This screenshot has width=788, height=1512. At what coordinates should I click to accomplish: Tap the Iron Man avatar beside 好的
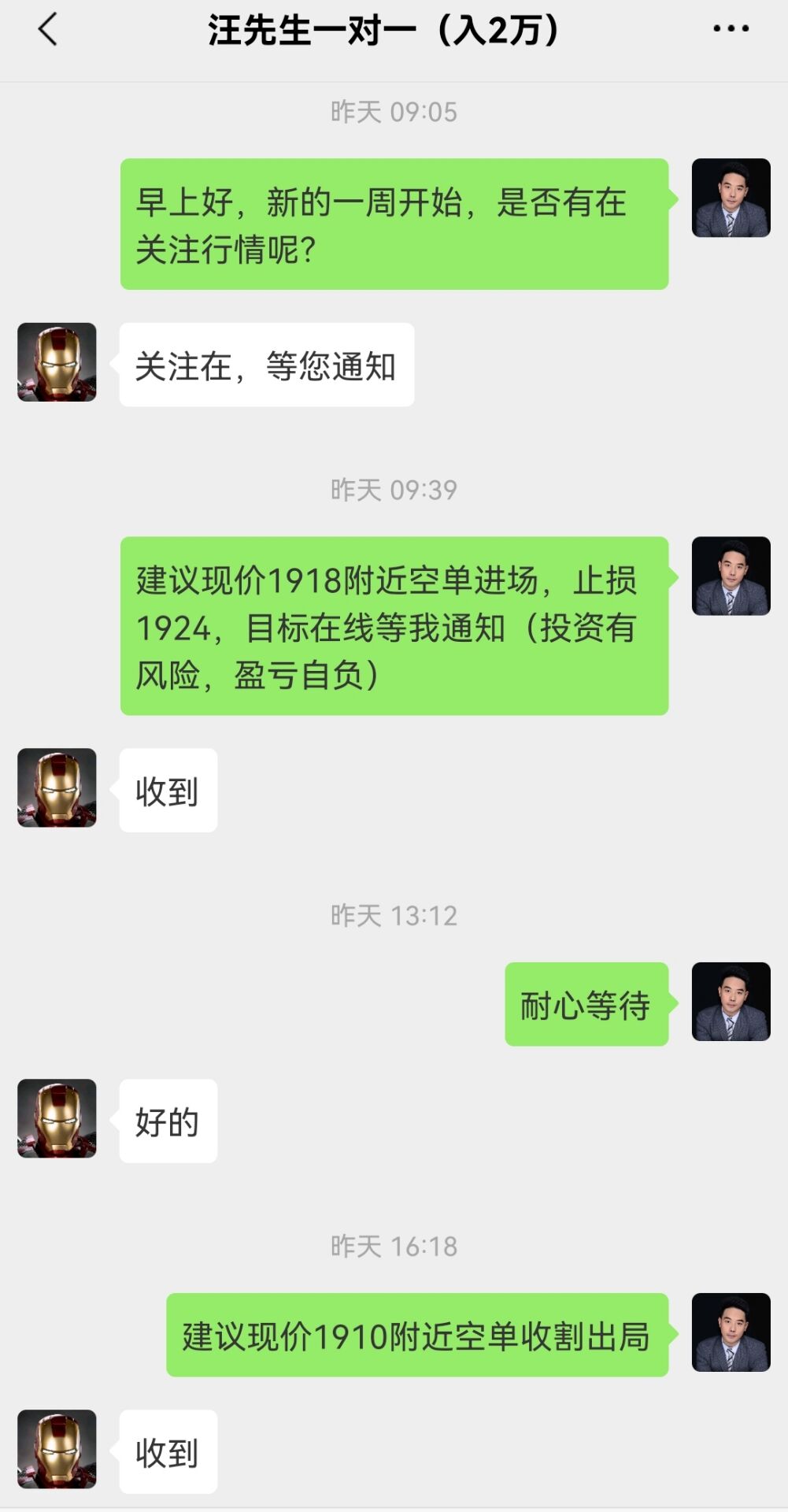pyautogui.click(x=57, y=1118)
